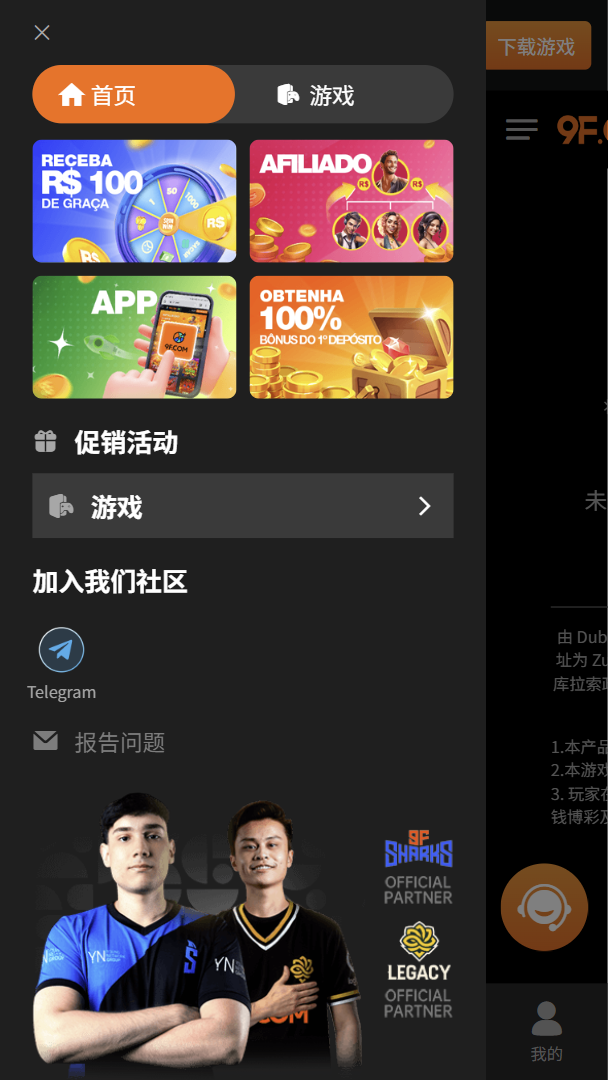Open the 100% first deposit bonus banner
This screenshot has height=1080, width=608.
click(351, 337)
